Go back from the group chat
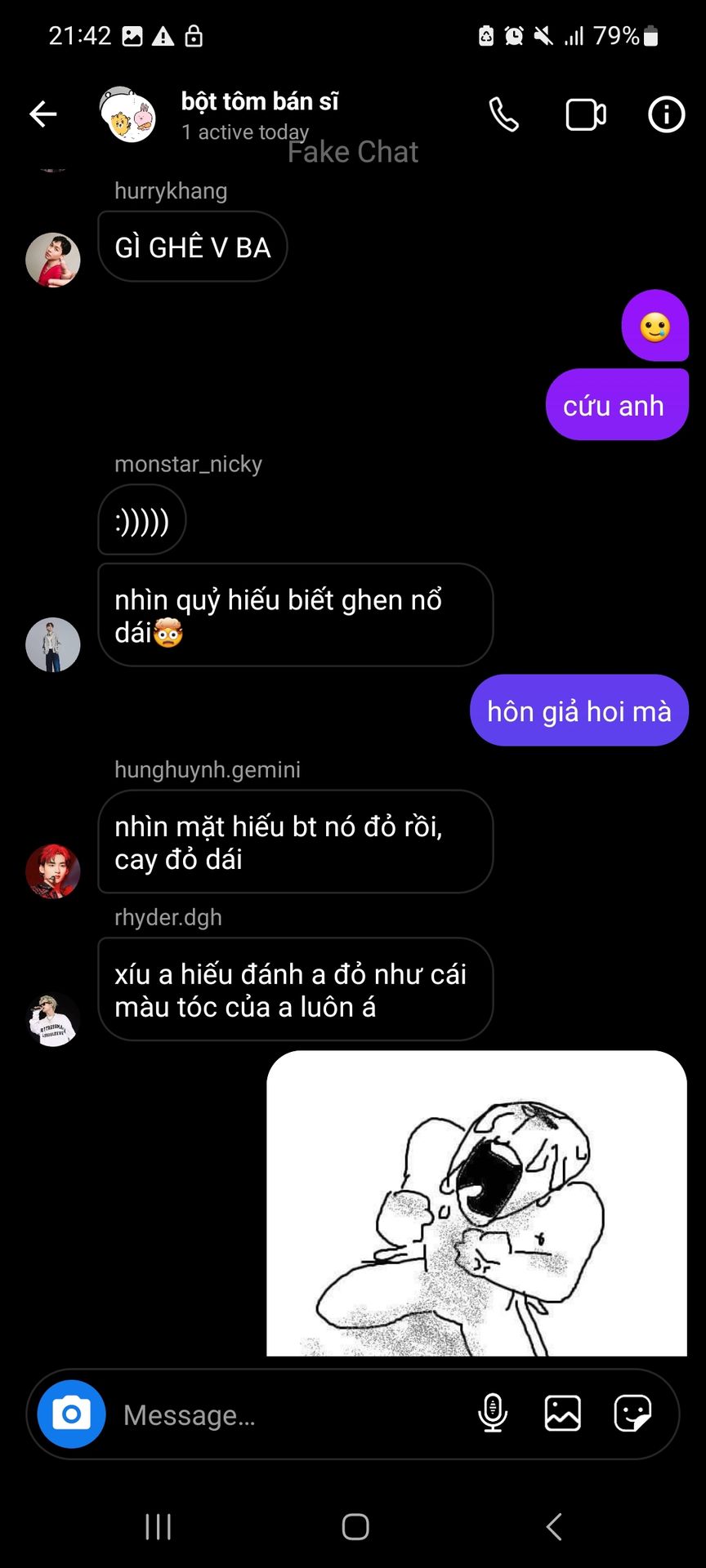 (x=43, y=114)
